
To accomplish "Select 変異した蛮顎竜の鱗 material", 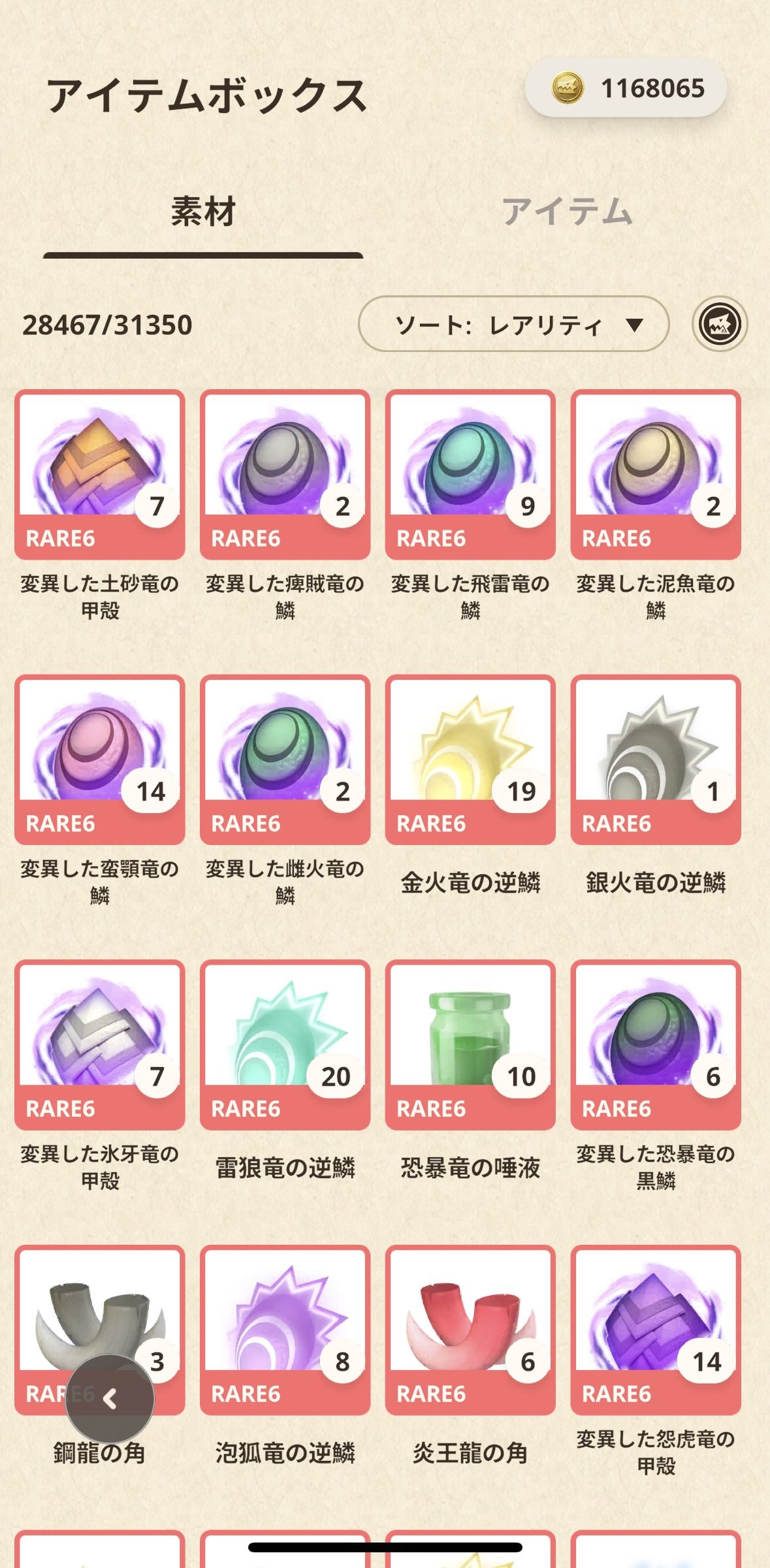I will pyautogui.click(x=100, y=759).
